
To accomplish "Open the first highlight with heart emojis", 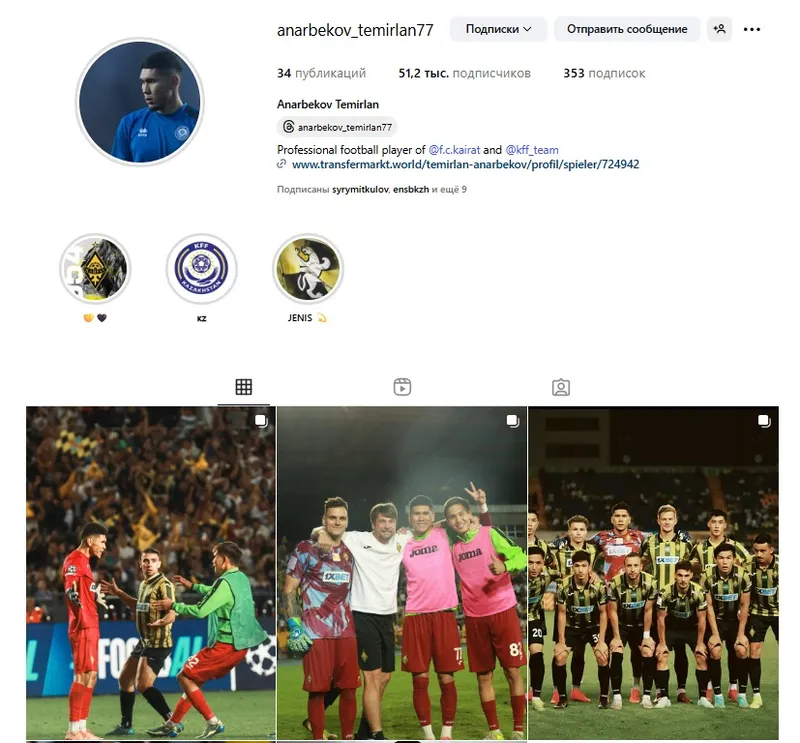I will [95, 269].
